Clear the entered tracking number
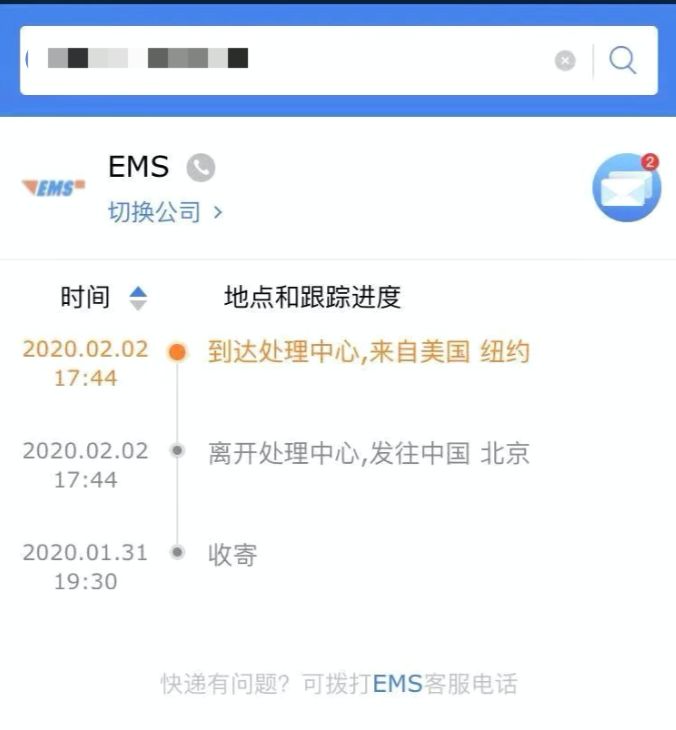Screen dimensions: 676x730 click(x=565, y=61)
